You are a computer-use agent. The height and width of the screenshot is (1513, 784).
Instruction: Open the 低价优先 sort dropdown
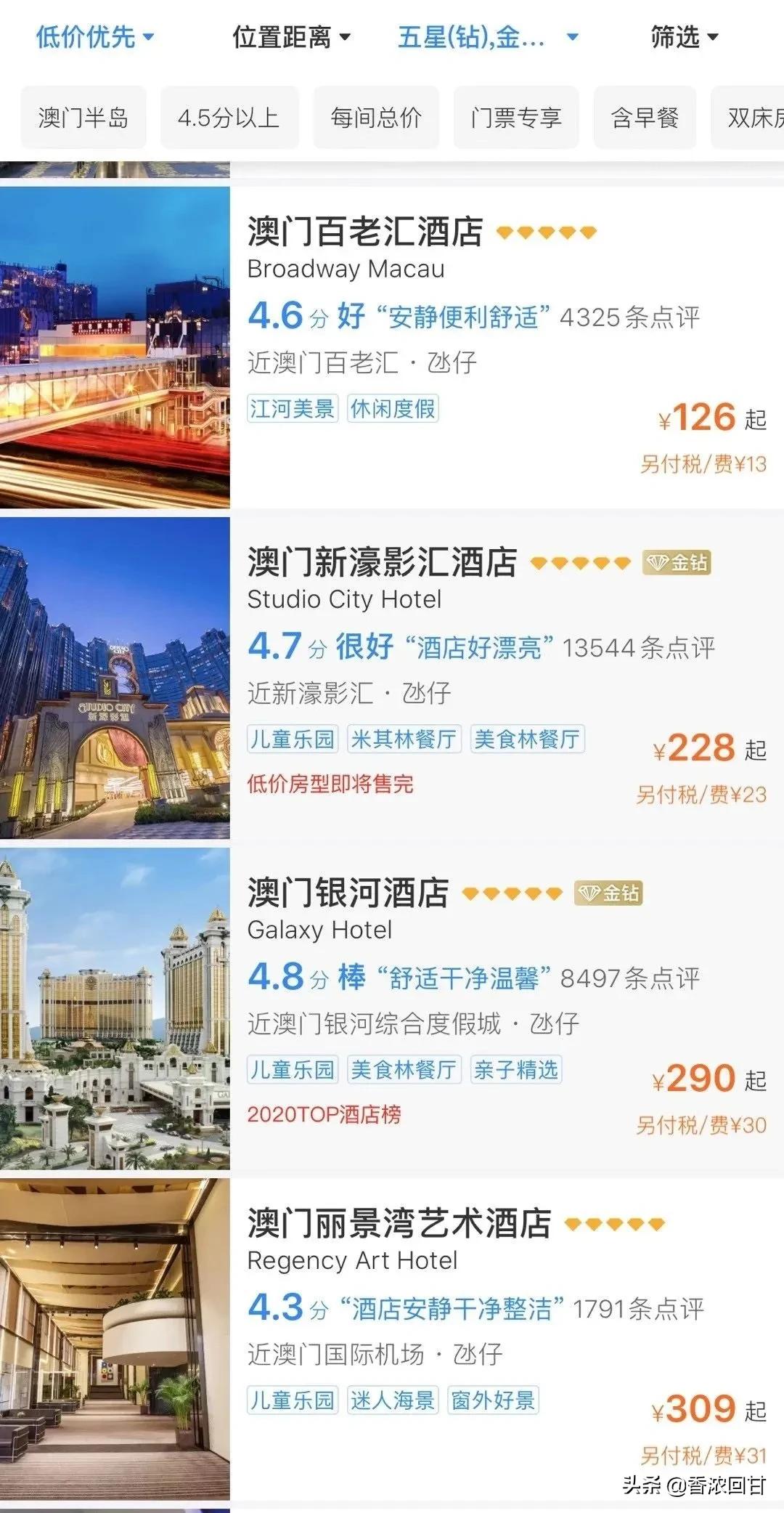click(x=93, y=38)
